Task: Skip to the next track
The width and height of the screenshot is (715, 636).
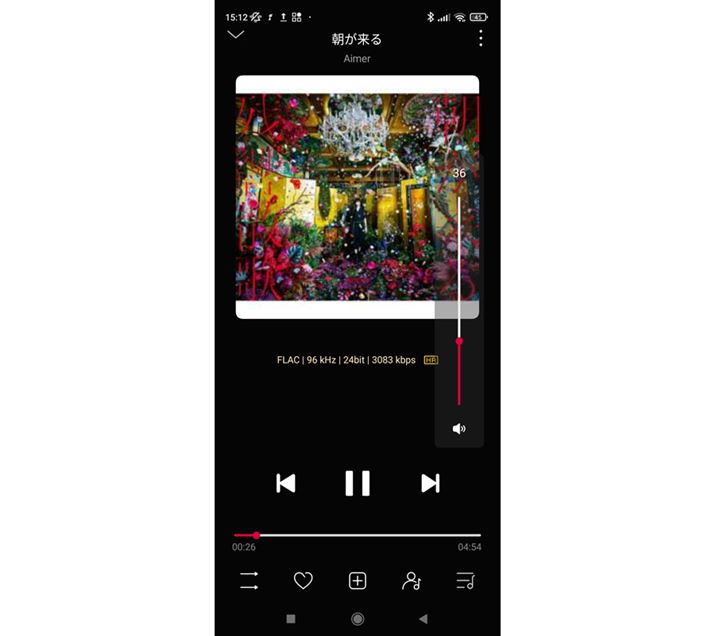Action: tap(430, 484)
